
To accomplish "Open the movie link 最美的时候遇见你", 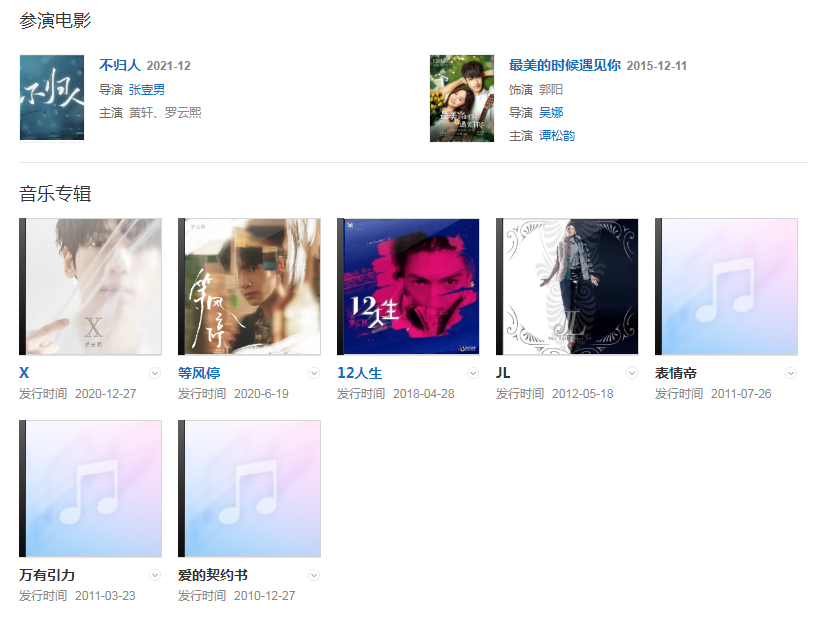I will (564, 66).
